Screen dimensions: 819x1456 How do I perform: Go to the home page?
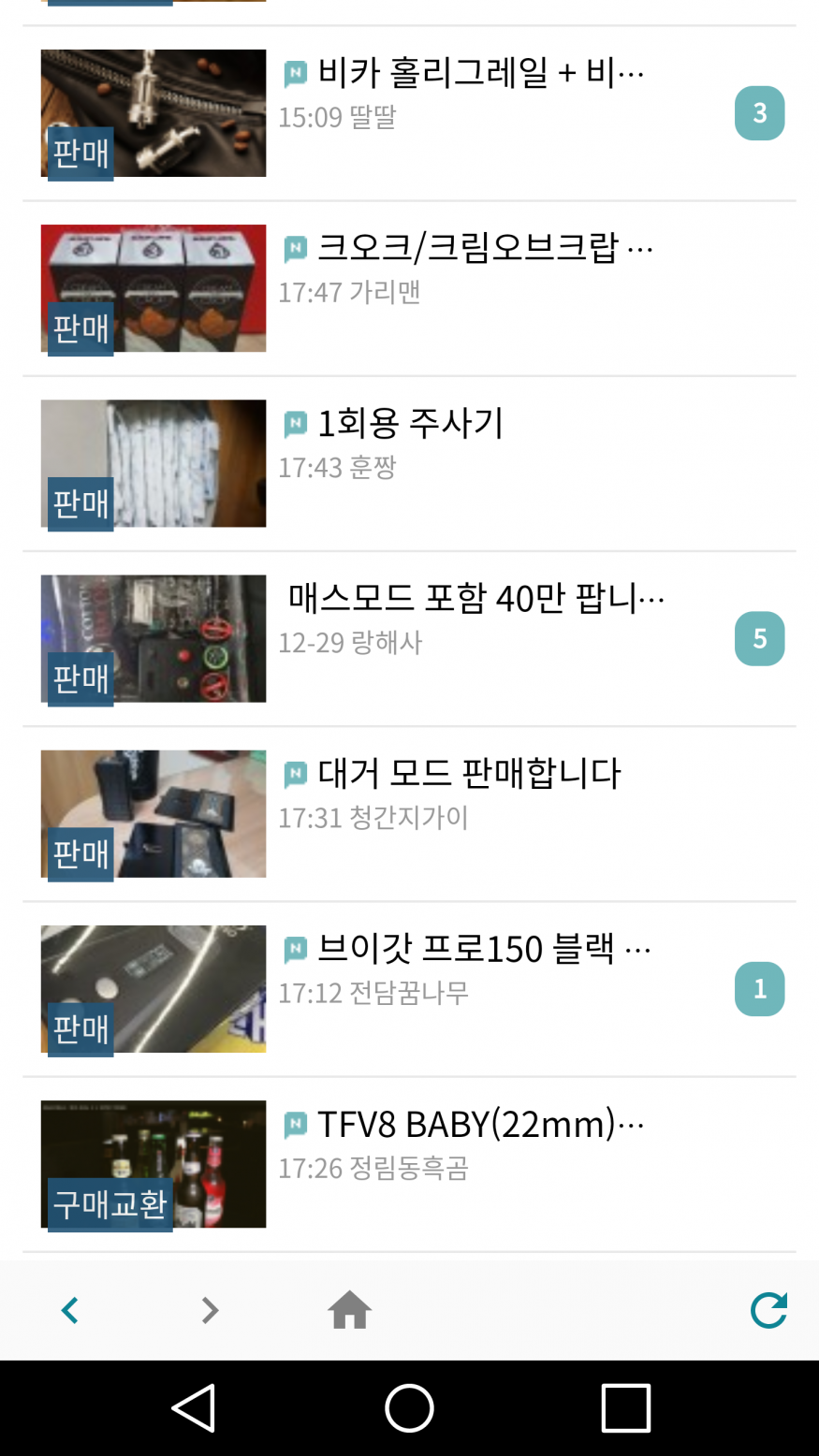(350, 1310)
